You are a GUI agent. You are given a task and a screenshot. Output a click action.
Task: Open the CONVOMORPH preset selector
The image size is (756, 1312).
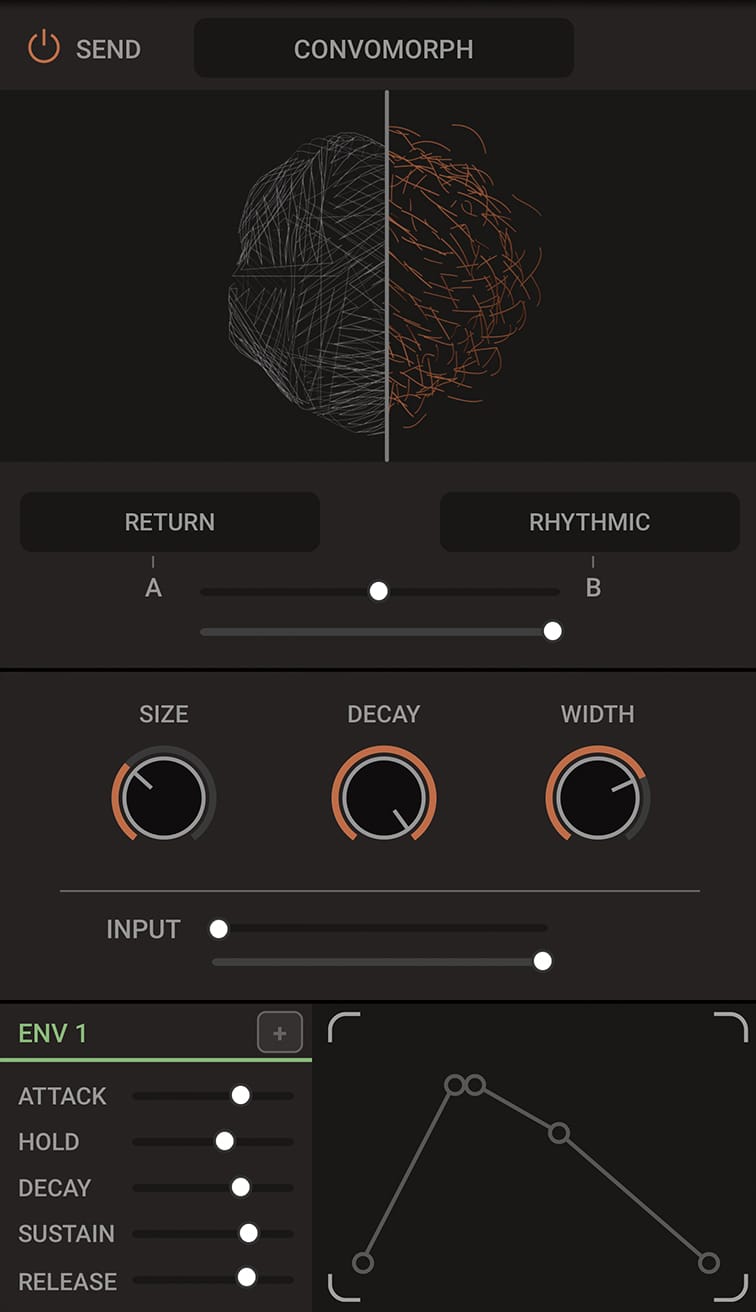click(383, 48)
